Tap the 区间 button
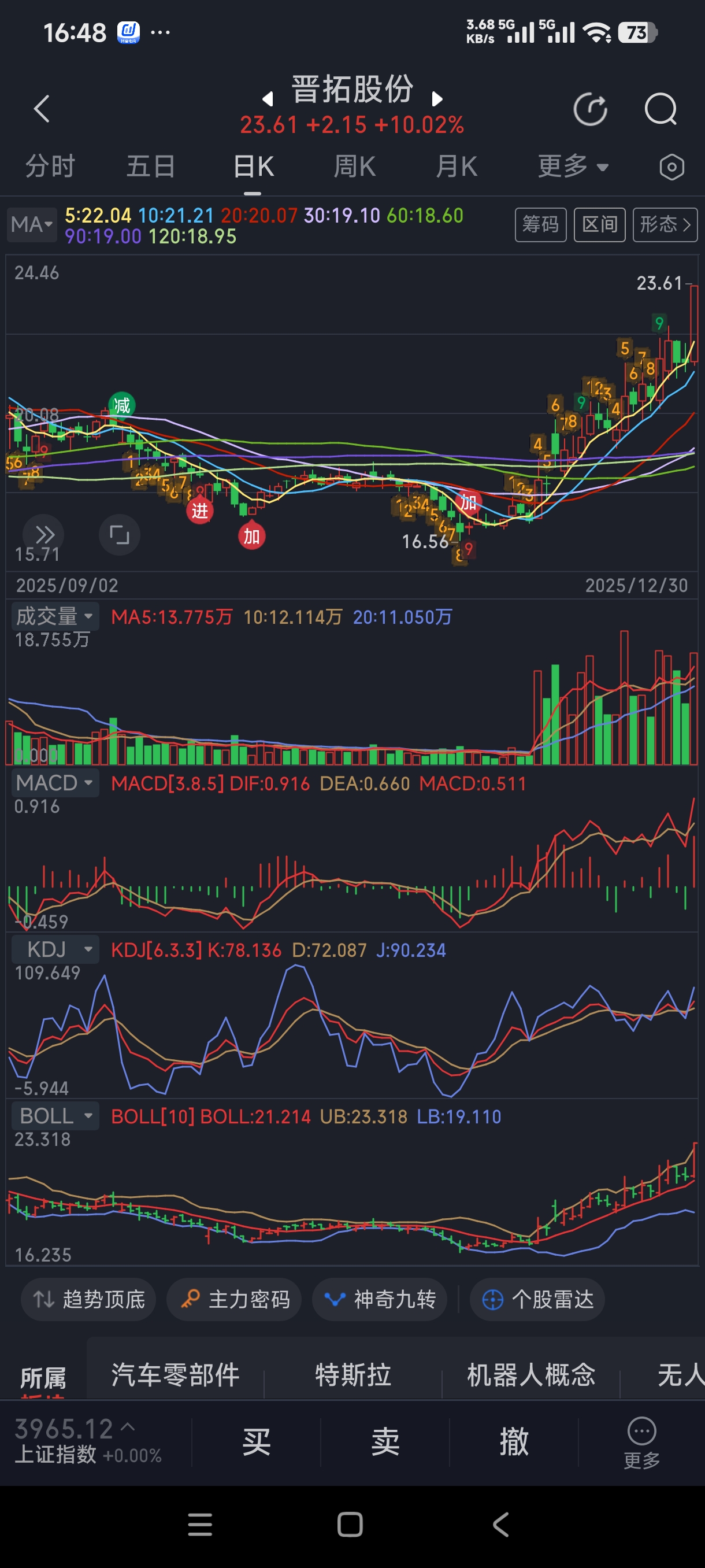 [x=599, y=224]
